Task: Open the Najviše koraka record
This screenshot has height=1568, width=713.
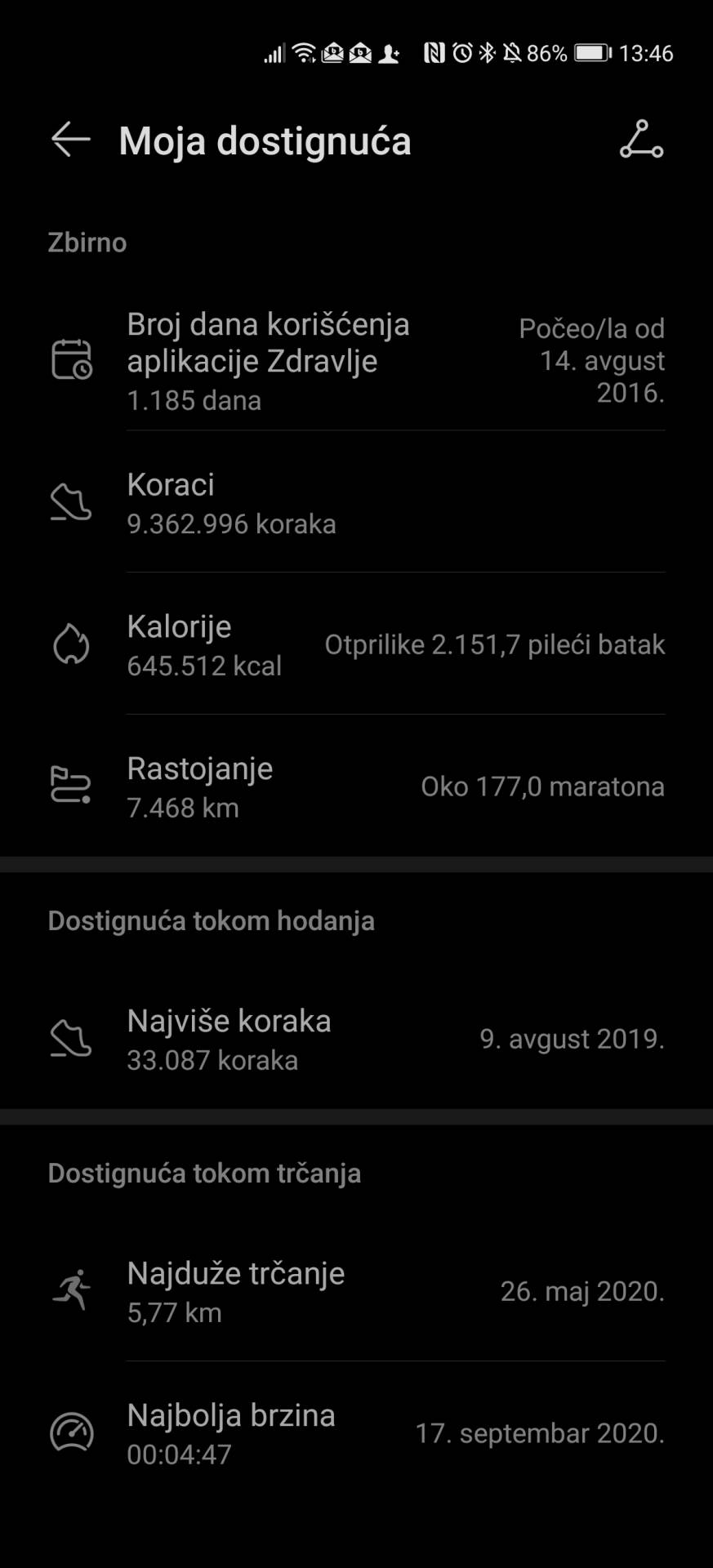Action: 356,1039
